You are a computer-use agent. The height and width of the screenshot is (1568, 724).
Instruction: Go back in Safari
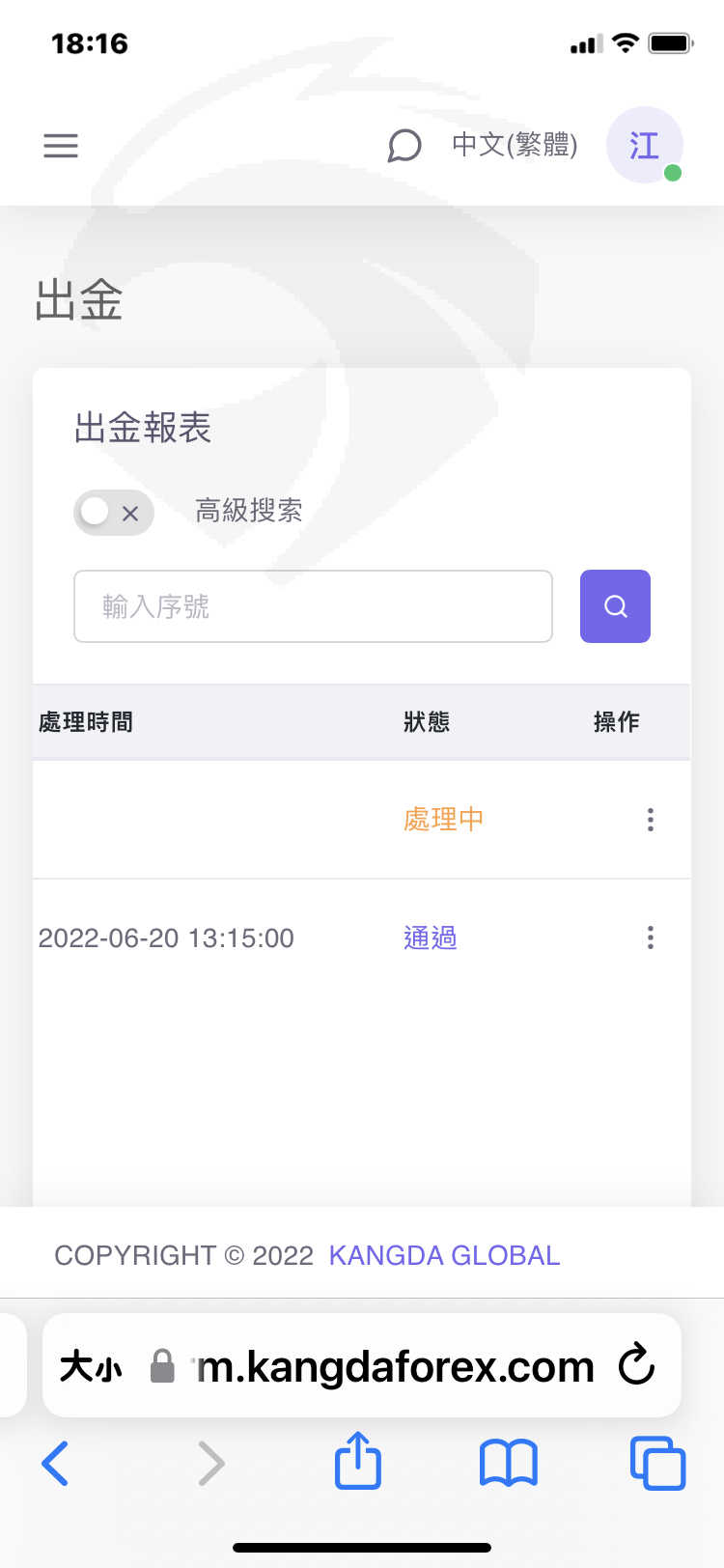(55, 1464)
